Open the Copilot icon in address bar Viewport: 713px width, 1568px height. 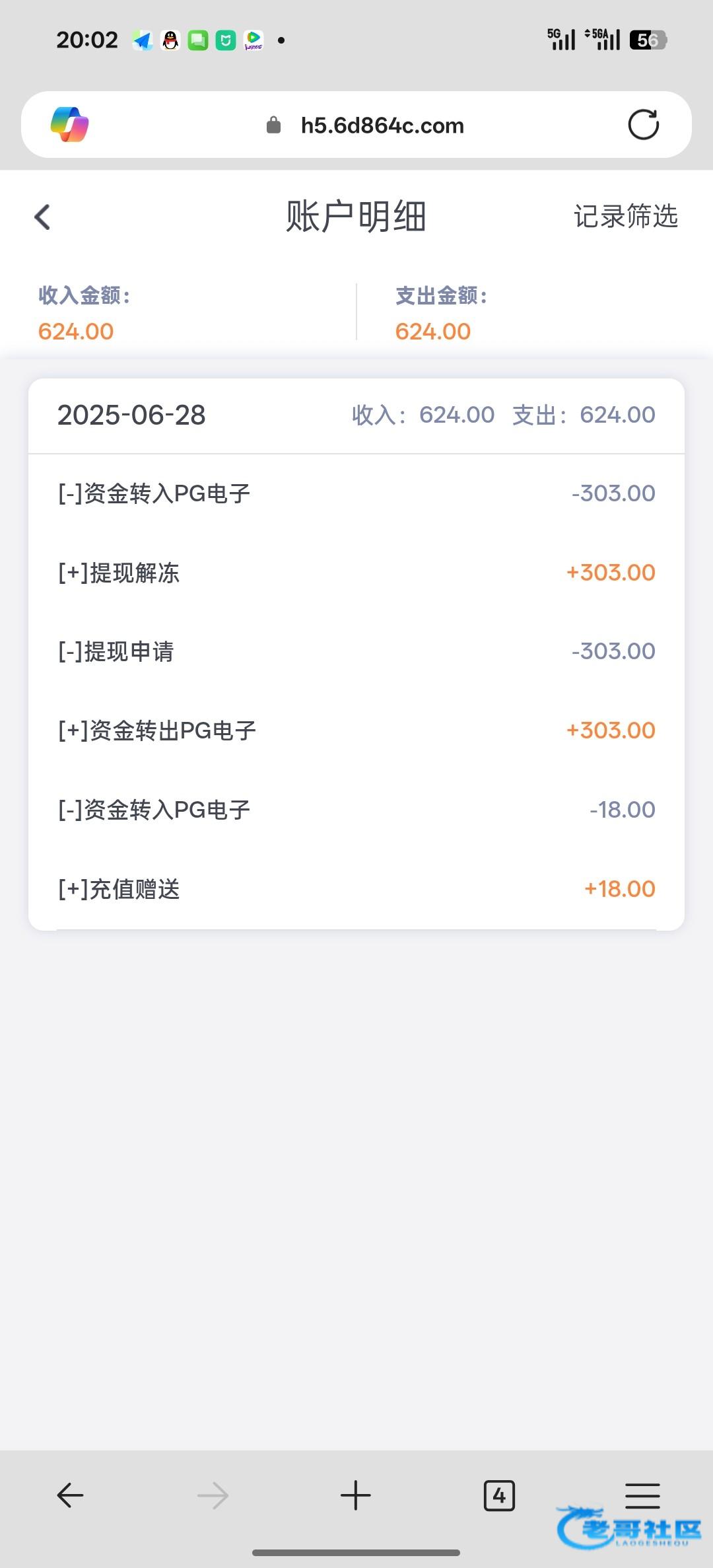pos(70,125)
